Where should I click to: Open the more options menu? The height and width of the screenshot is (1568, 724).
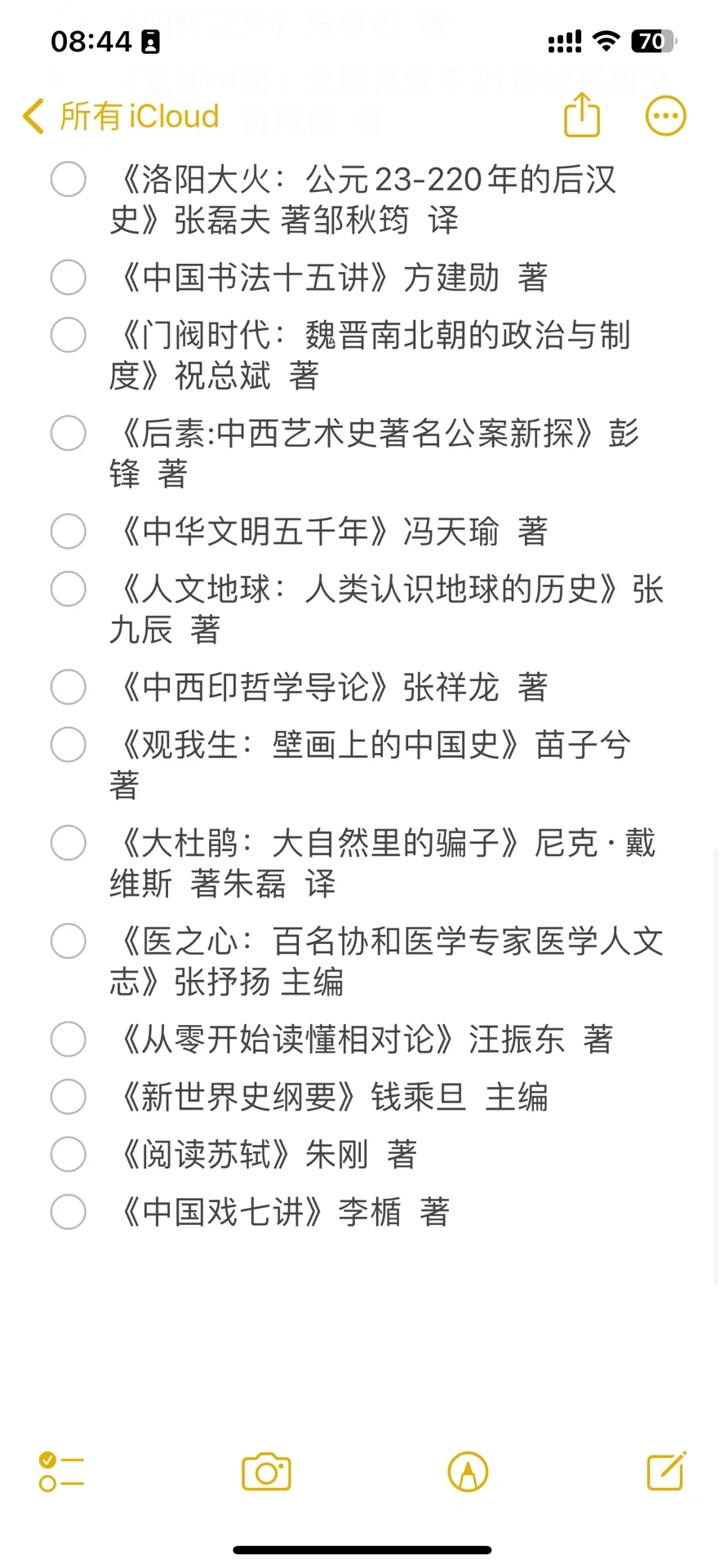coord(665,117)
